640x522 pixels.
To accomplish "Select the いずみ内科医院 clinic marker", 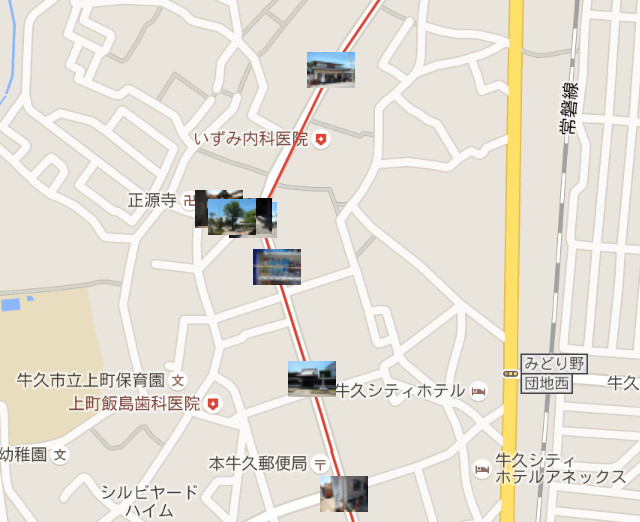I will 321,139.
